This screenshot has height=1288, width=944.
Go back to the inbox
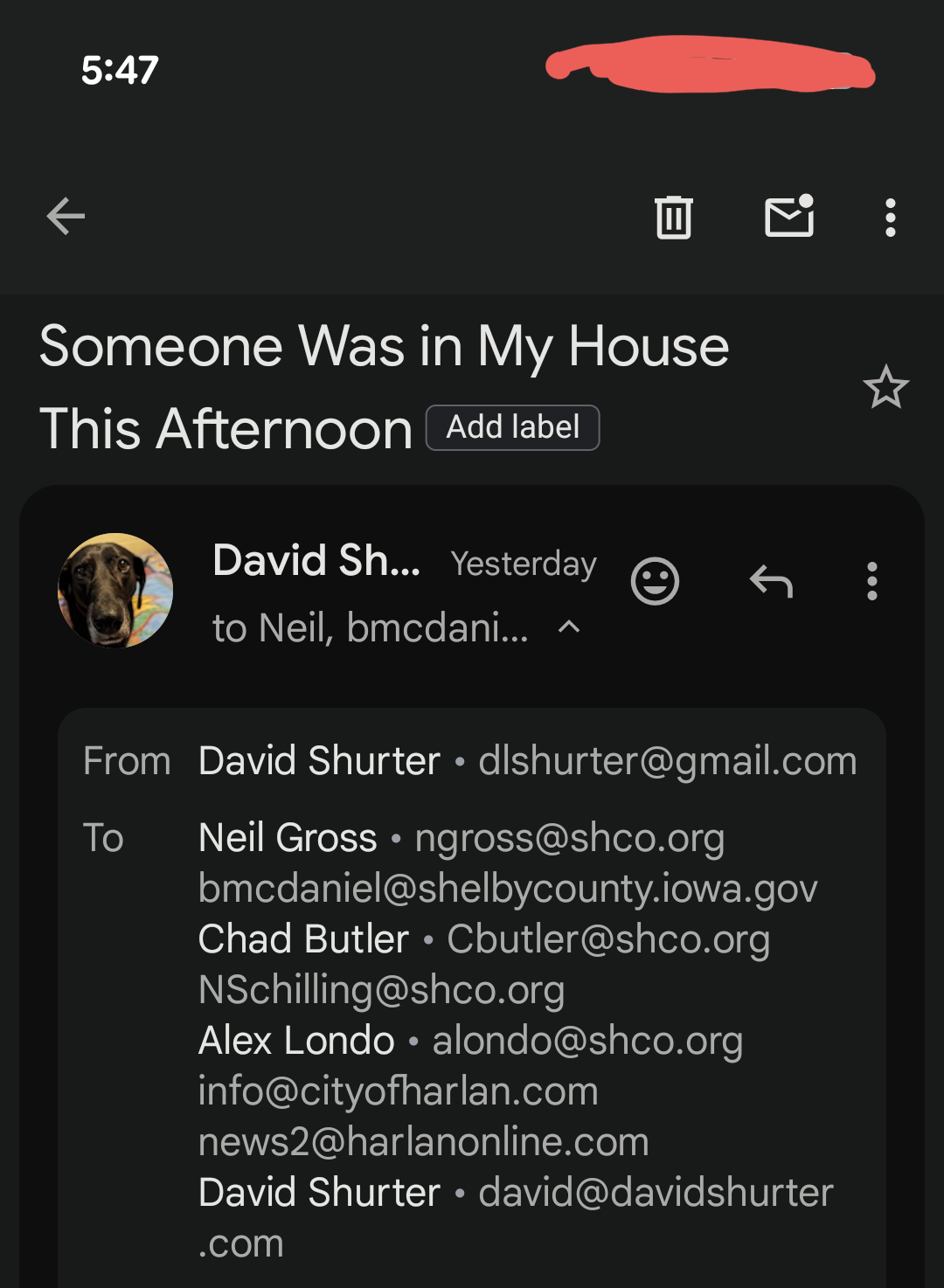tap(66, 217)
